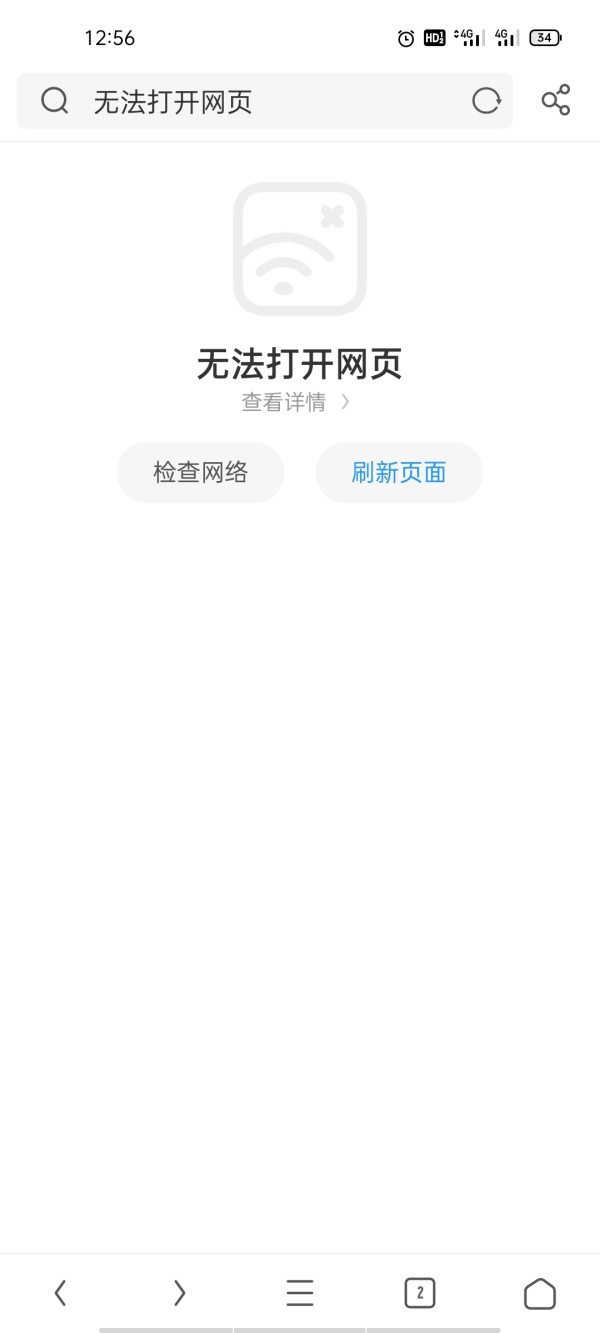The height and width of the screenshot is (1333, 600).
Task: Share this page via the share icon
Action: [556, 100]
